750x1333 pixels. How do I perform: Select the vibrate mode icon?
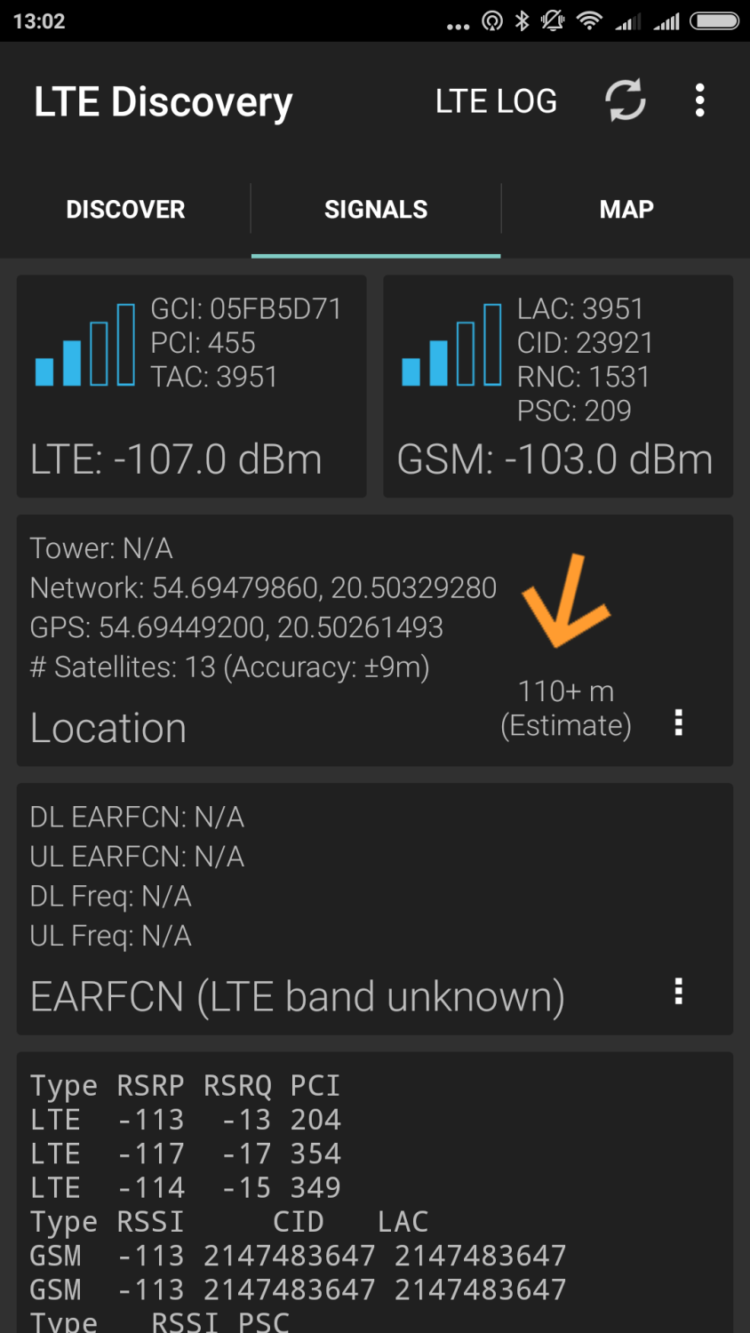click(552, 20)
